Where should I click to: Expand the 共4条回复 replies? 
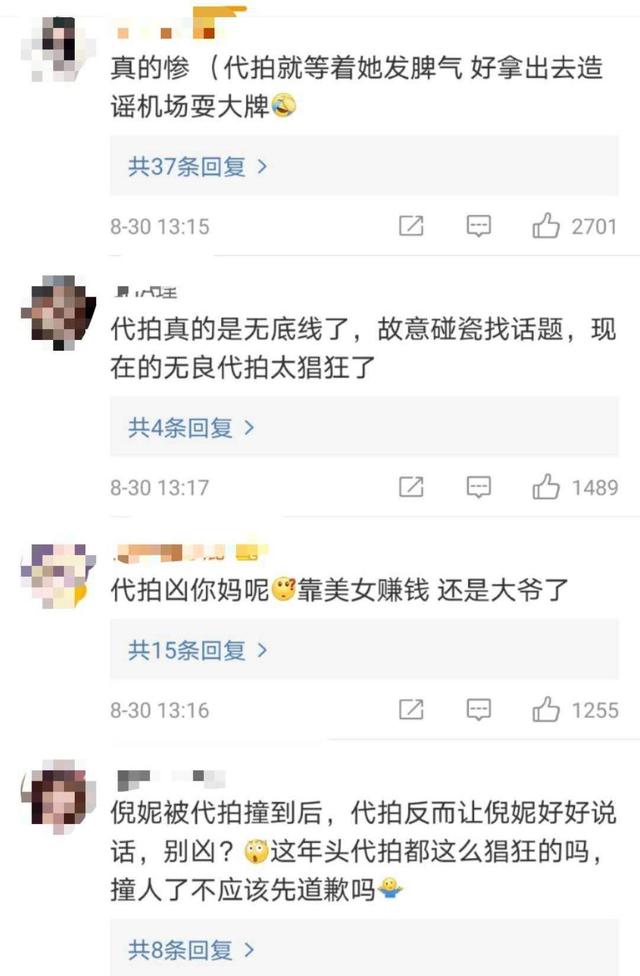point(191,429)
